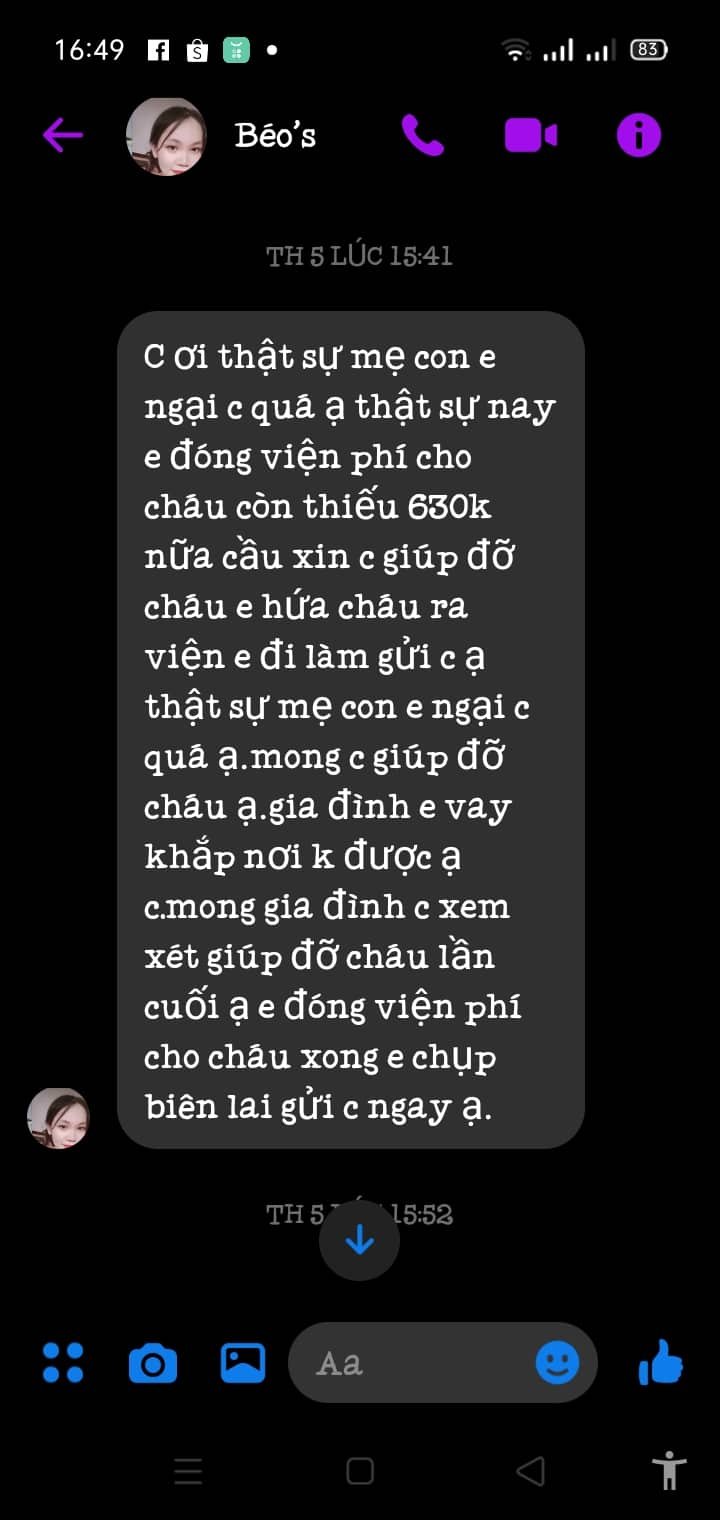
Task: Start a video call with Béo's
Action: [530, 135]
